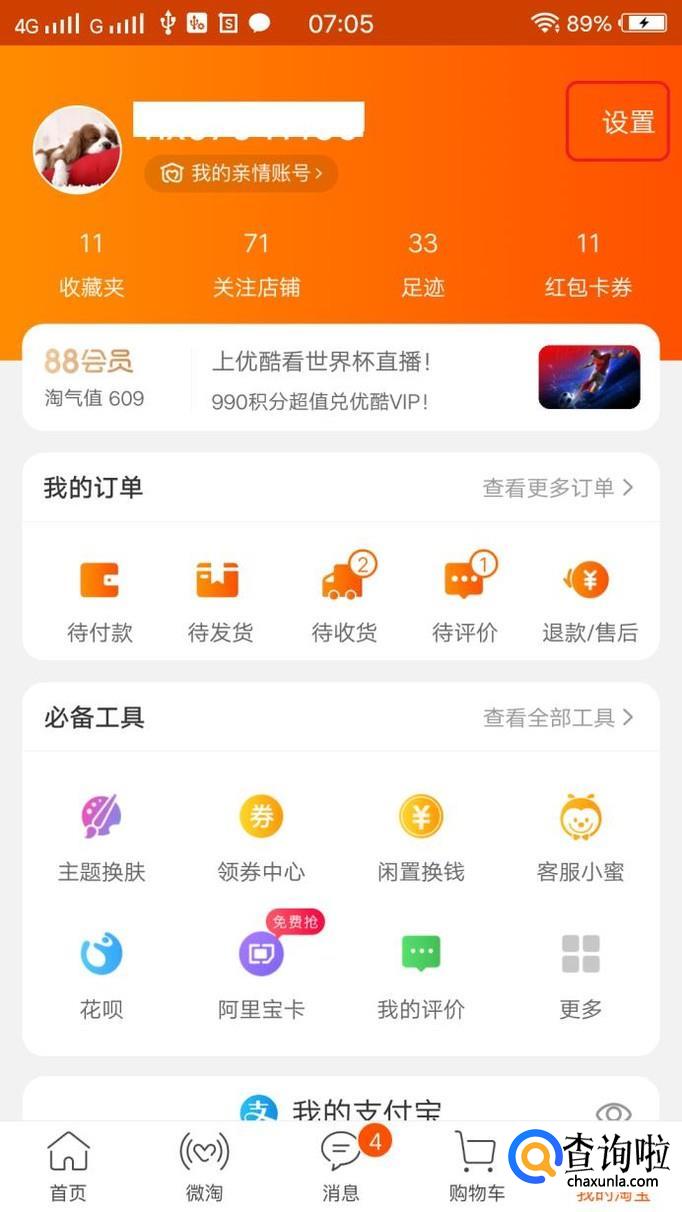Tap 查看全部工具
Viewport: 682px width, 1212px height.
tap(558, 718)
